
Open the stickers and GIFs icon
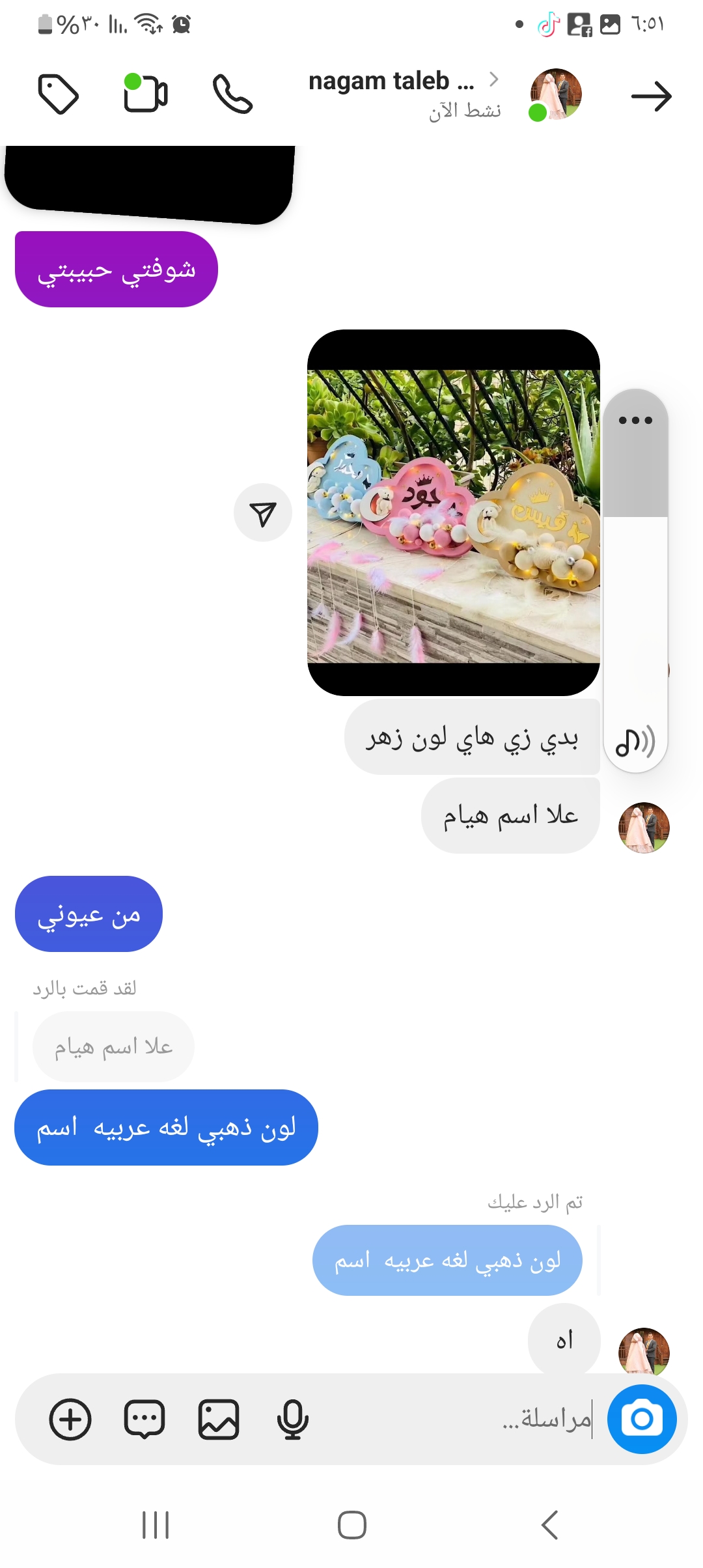pyautogui.click(x=144, y=1419)
